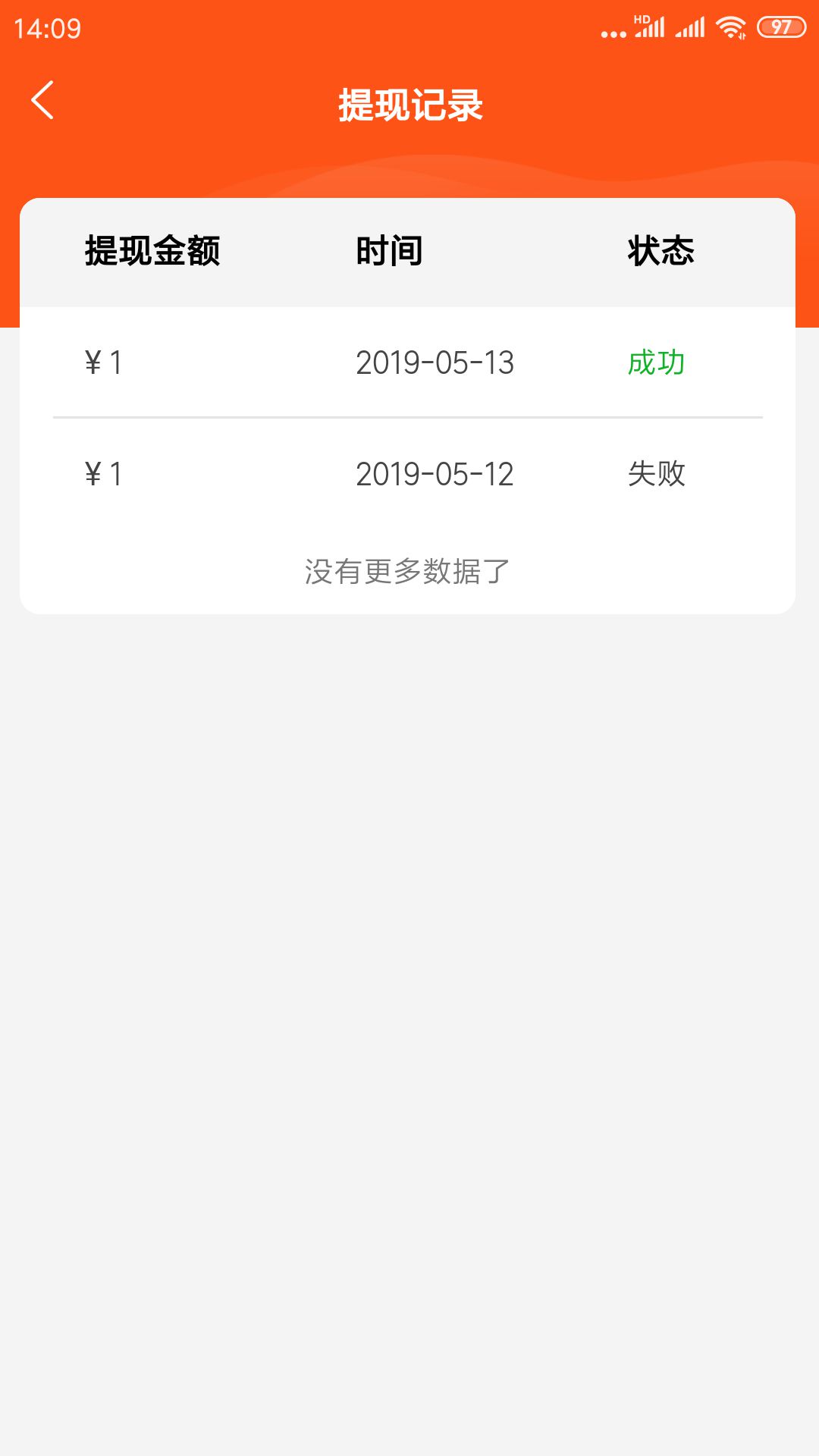
Task: Select the 2019-05-12 withdrawal record row
Action: [x=409, y=475]
